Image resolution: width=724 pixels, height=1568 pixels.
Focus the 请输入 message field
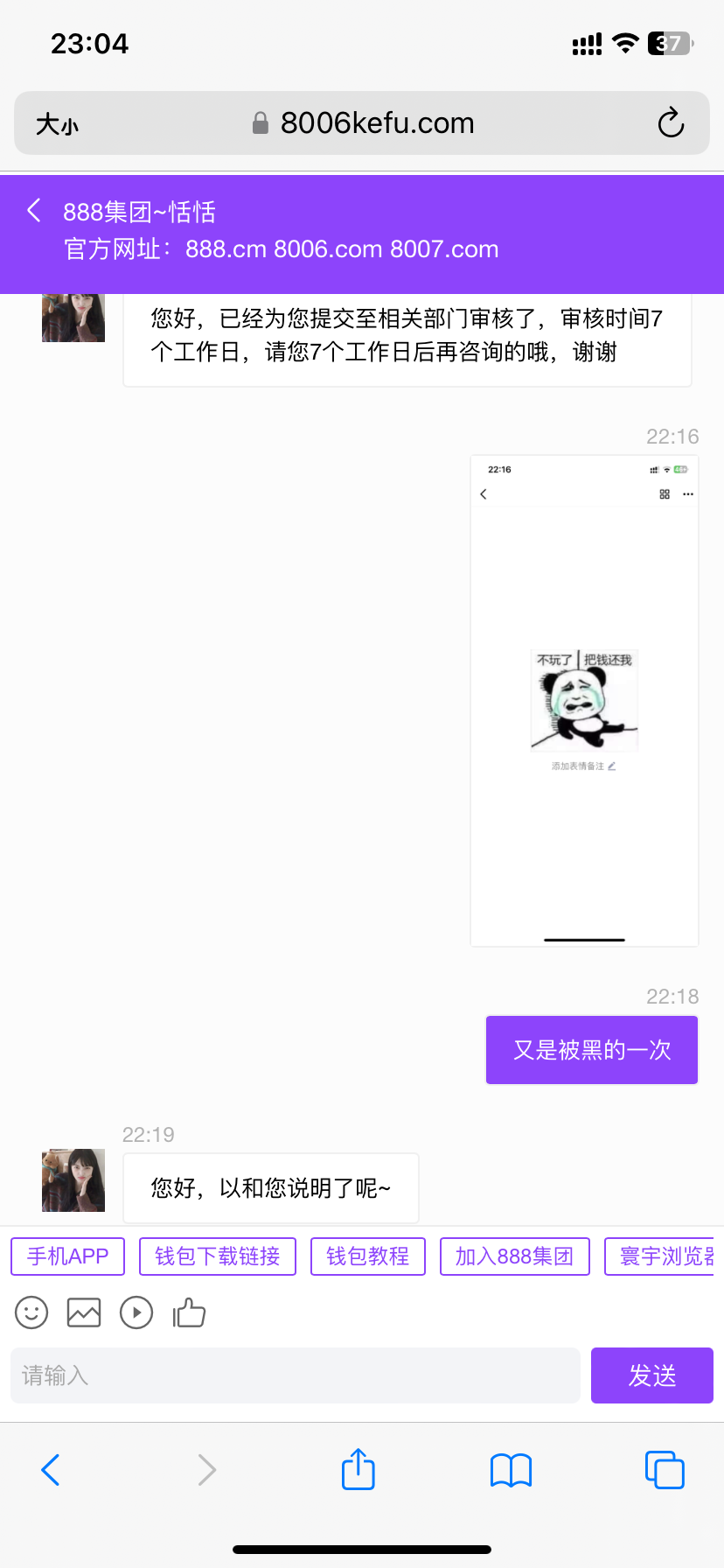coord(296,1375)
